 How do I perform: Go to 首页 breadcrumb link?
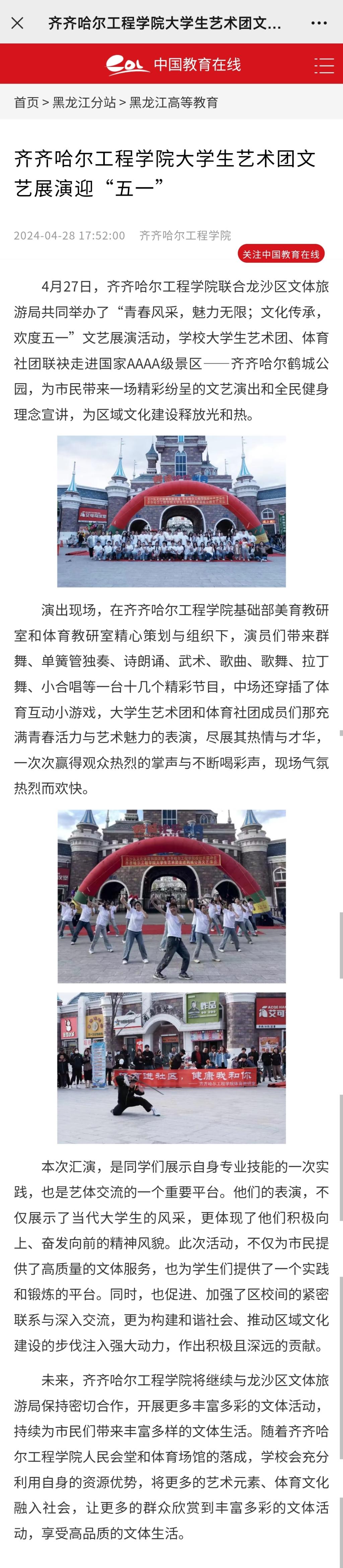click(26, 102)
